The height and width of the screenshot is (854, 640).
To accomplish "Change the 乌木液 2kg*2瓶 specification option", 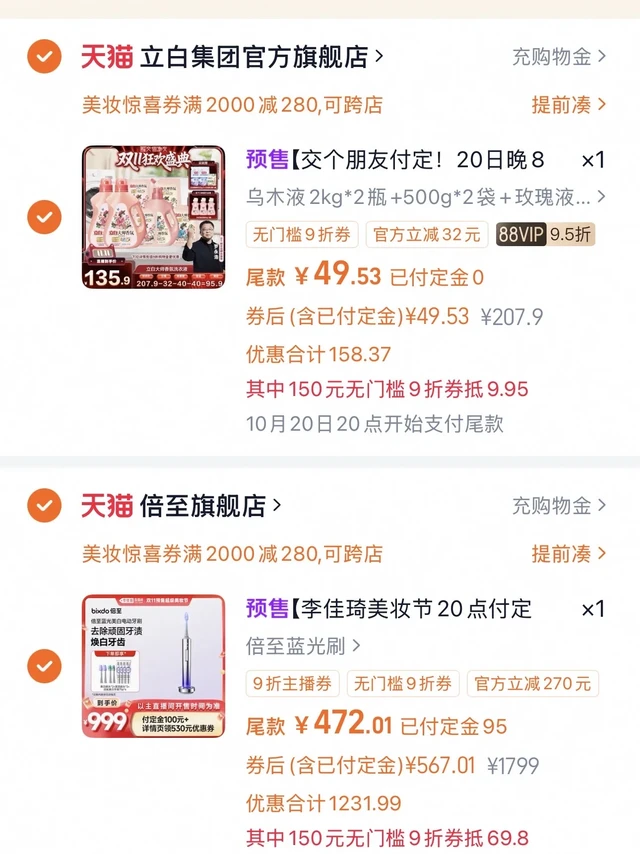I will 425,197.
